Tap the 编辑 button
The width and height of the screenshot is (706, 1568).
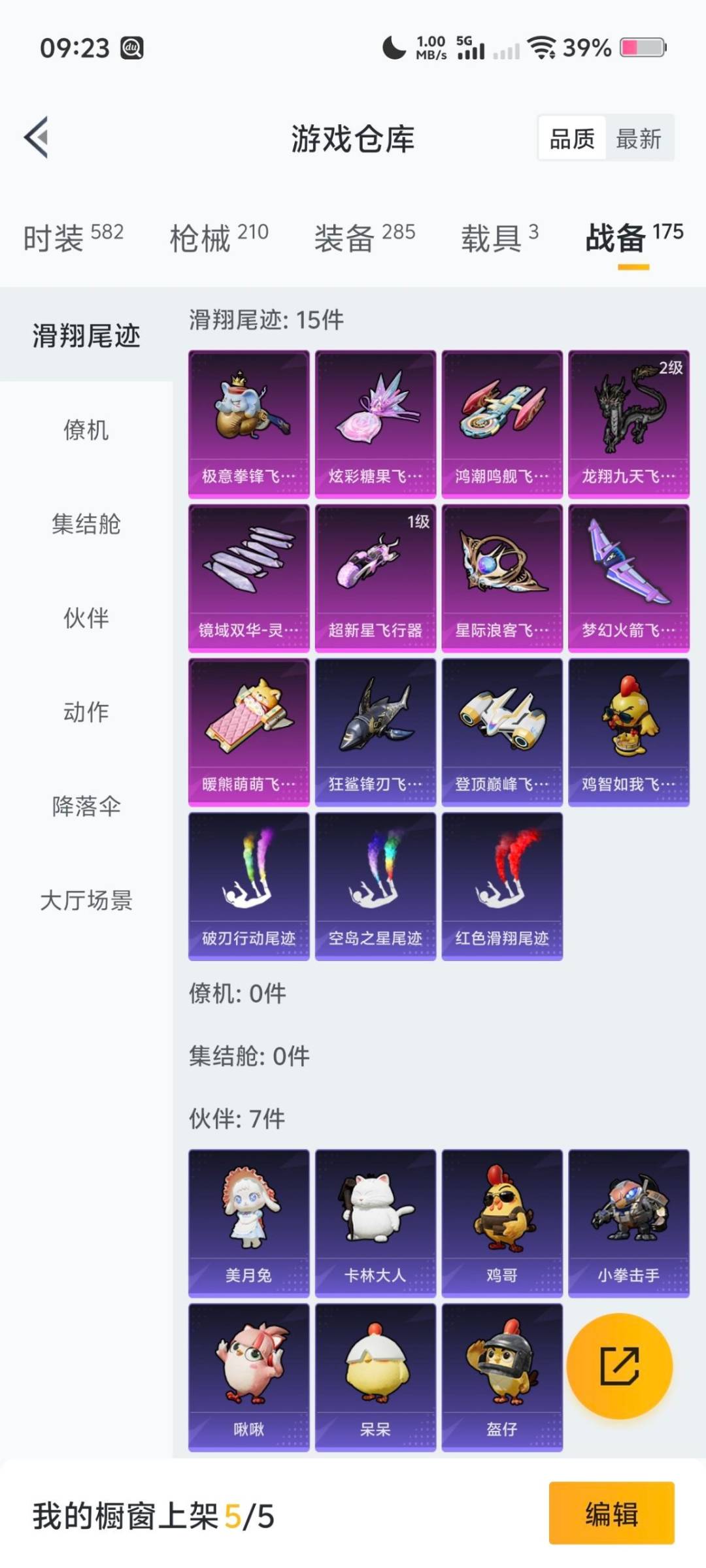[x=611, y=1513]
